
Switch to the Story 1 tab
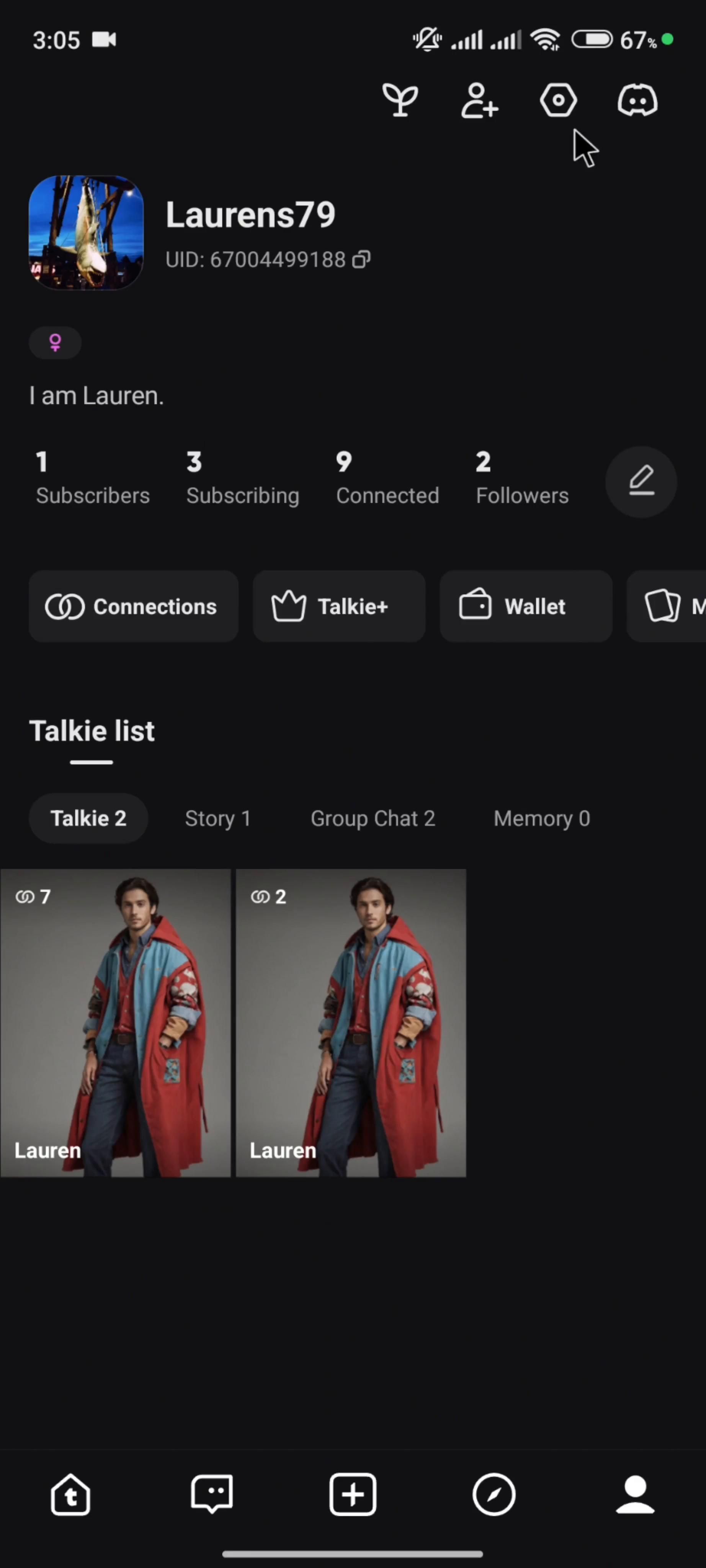tap(218, 819)
